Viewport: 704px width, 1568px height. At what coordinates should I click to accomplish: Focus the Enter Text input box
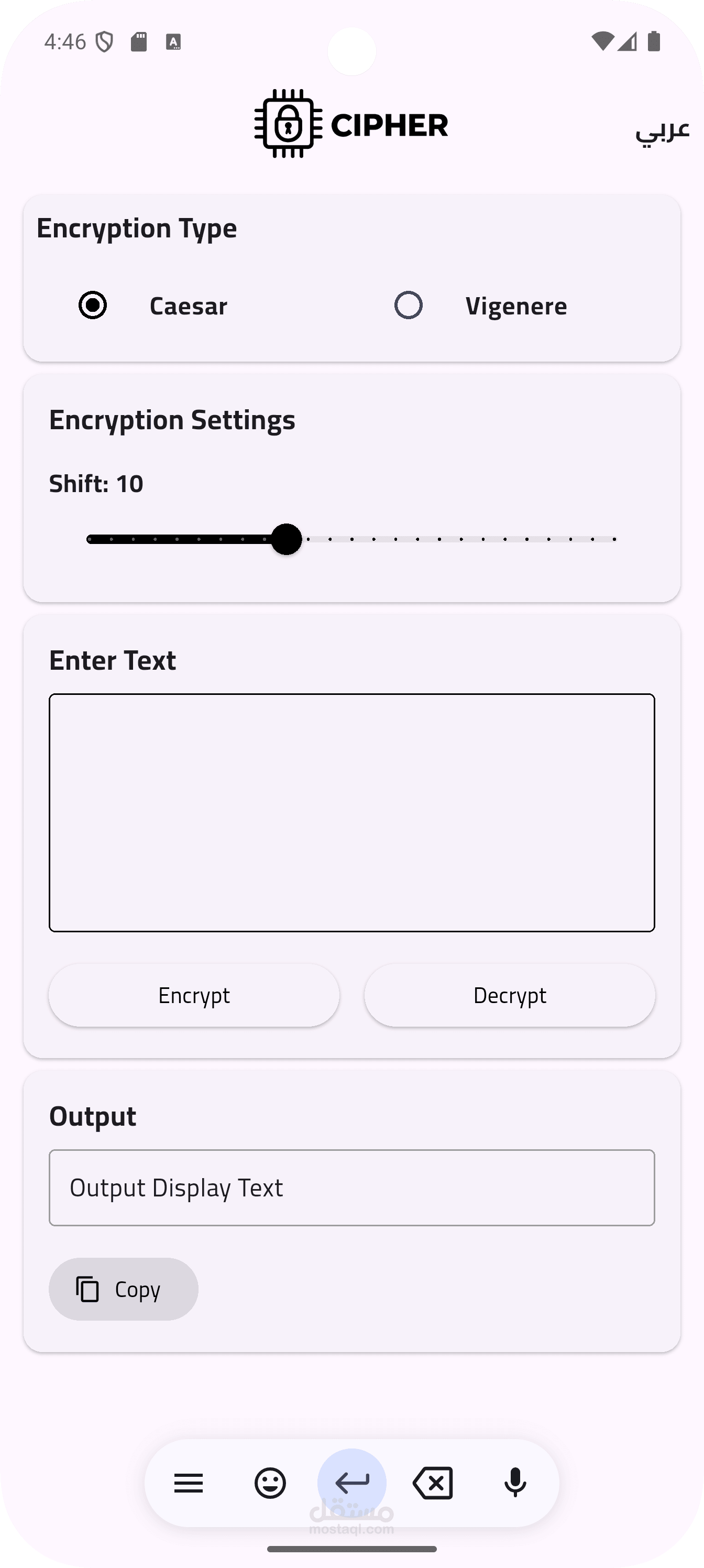click(x=351, y=813)
